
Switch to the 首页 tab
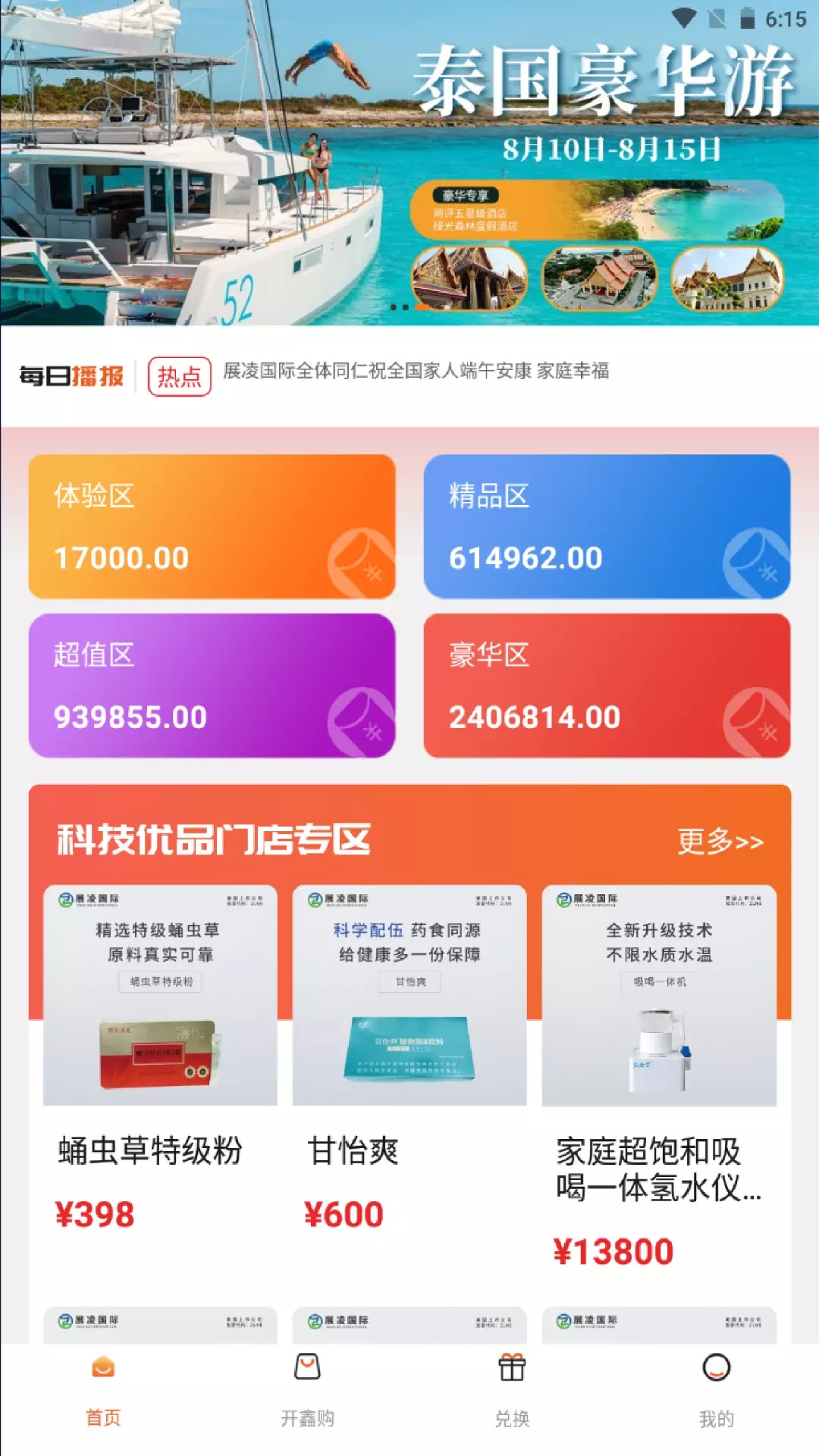[x=103, y=1392]
